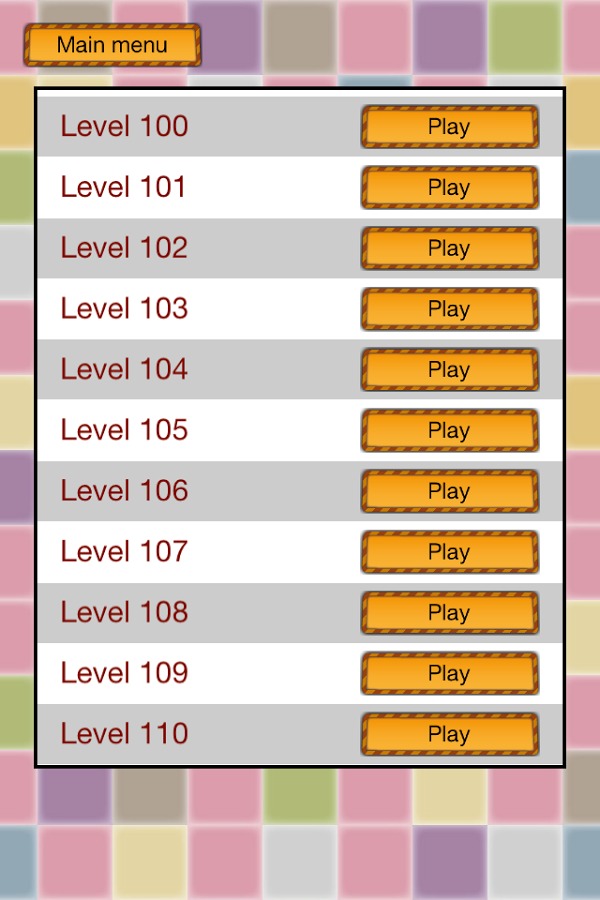The image size is (600, 900).
Task: Start Level 105
Action: click(x=449, y=431)
